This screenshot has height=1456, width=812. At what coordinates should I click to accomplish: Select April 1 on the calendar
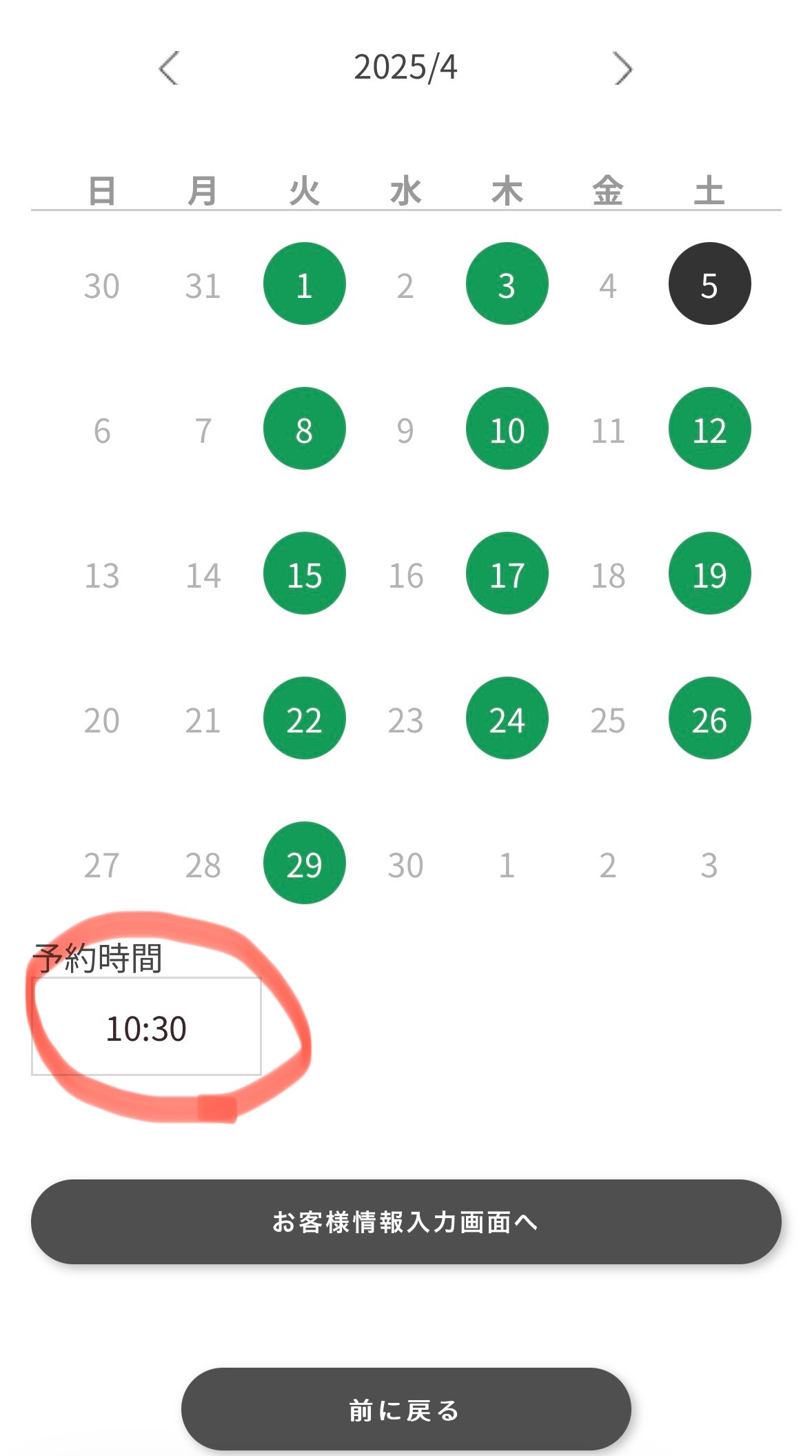pos(304,283)
